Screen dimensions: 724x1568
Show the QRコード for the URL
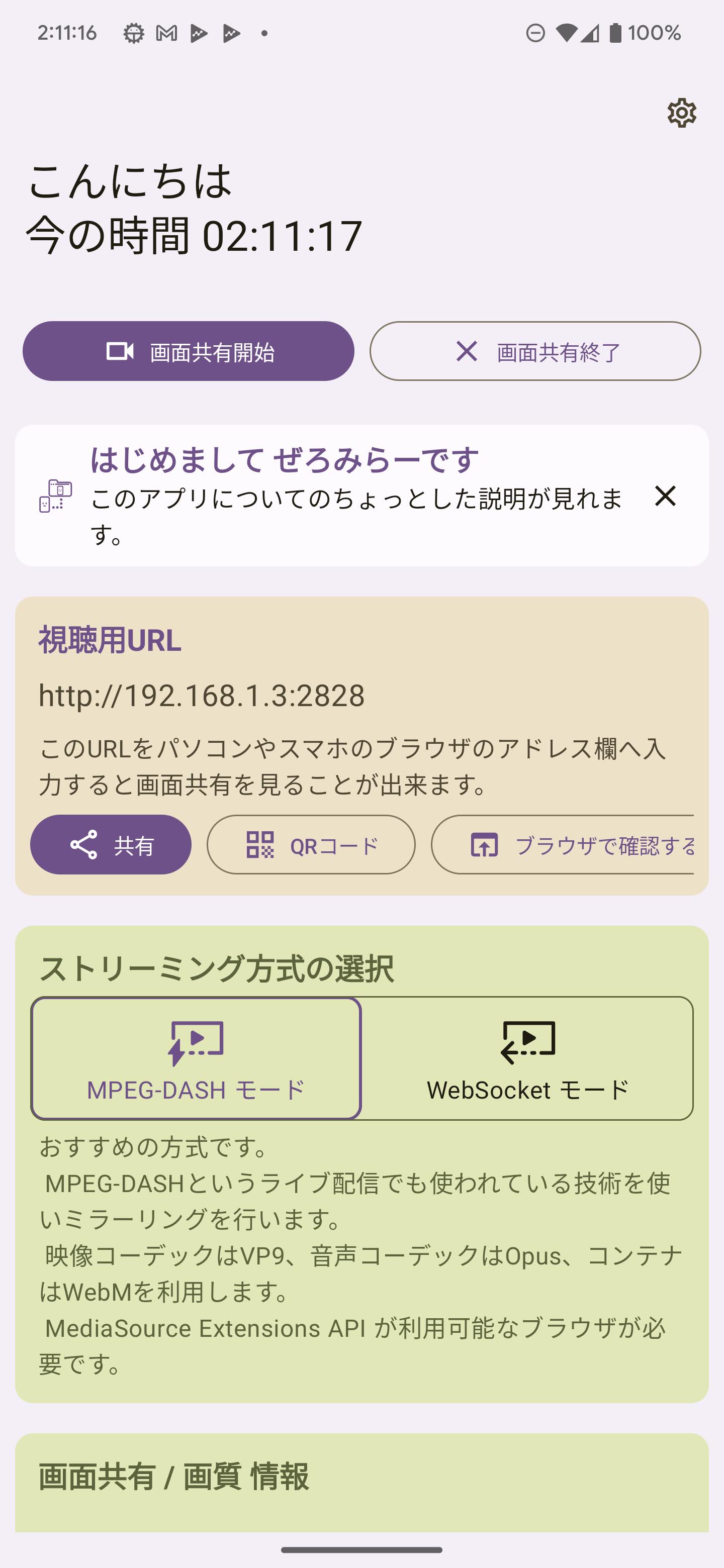pos(311,845)
